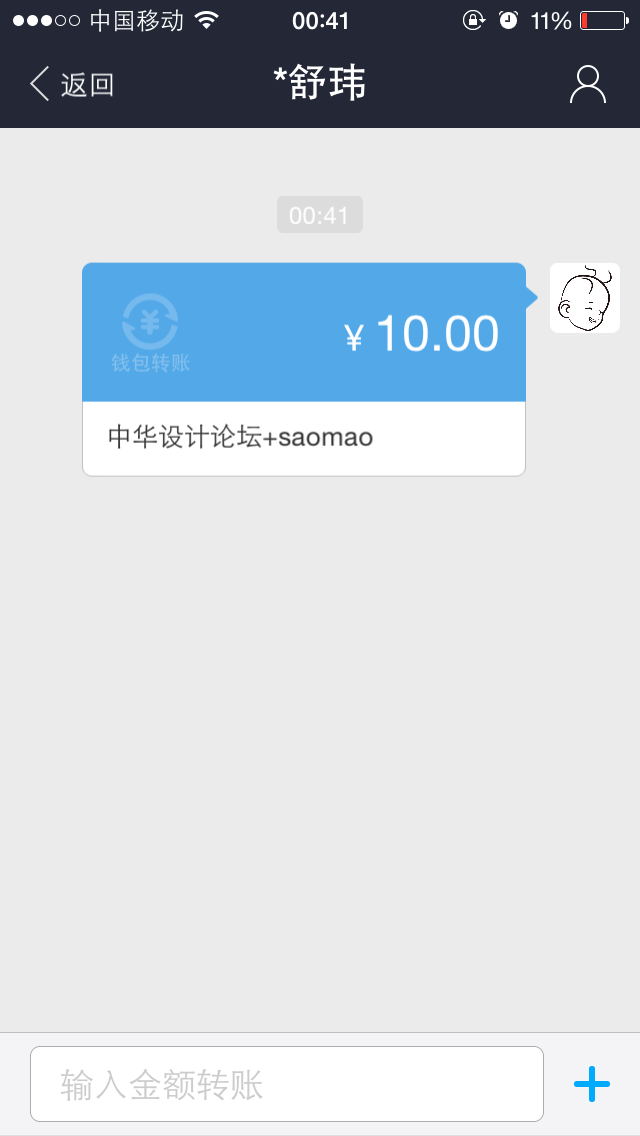Open the ¥10.00 wallet transfer card
640x1136 pixels.
[303, 368]
